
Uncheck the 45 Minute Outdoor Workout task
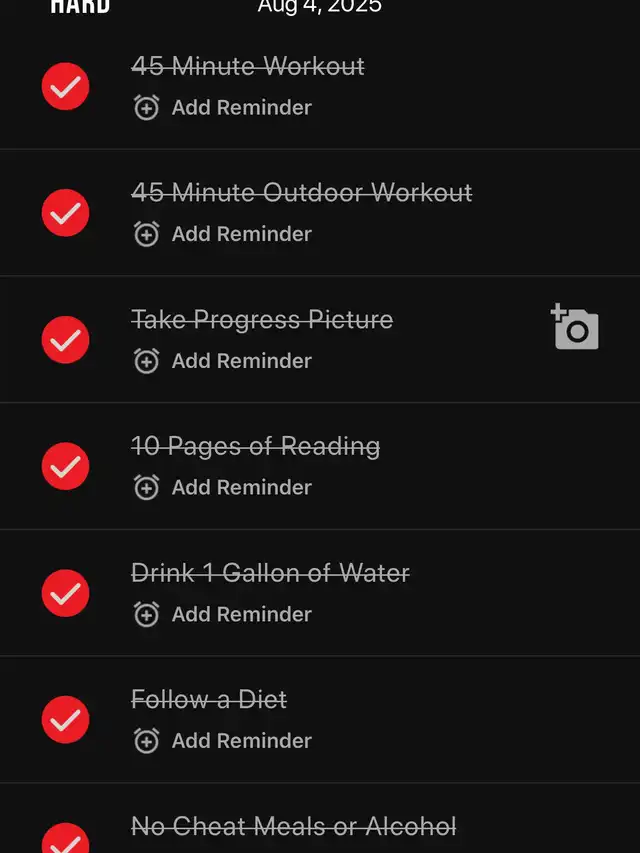click(65, 213)
